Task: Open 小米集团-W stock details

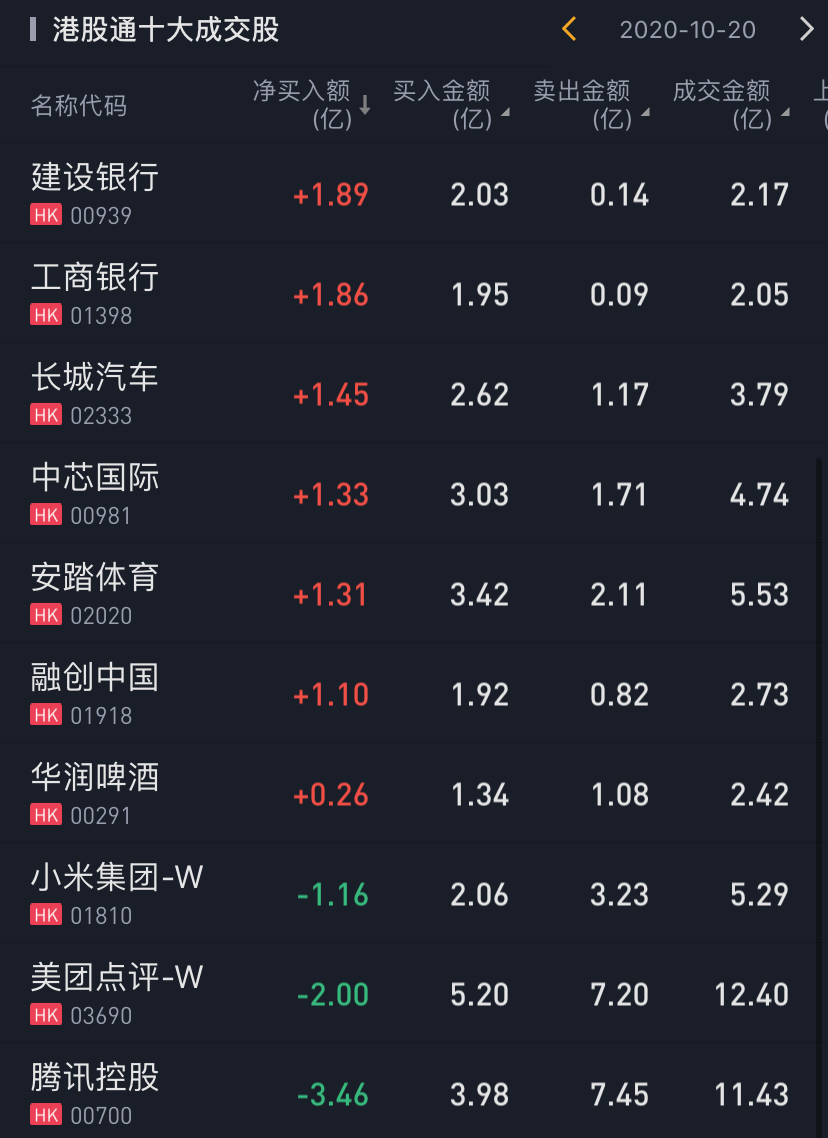Action: (x=117, y=892)
